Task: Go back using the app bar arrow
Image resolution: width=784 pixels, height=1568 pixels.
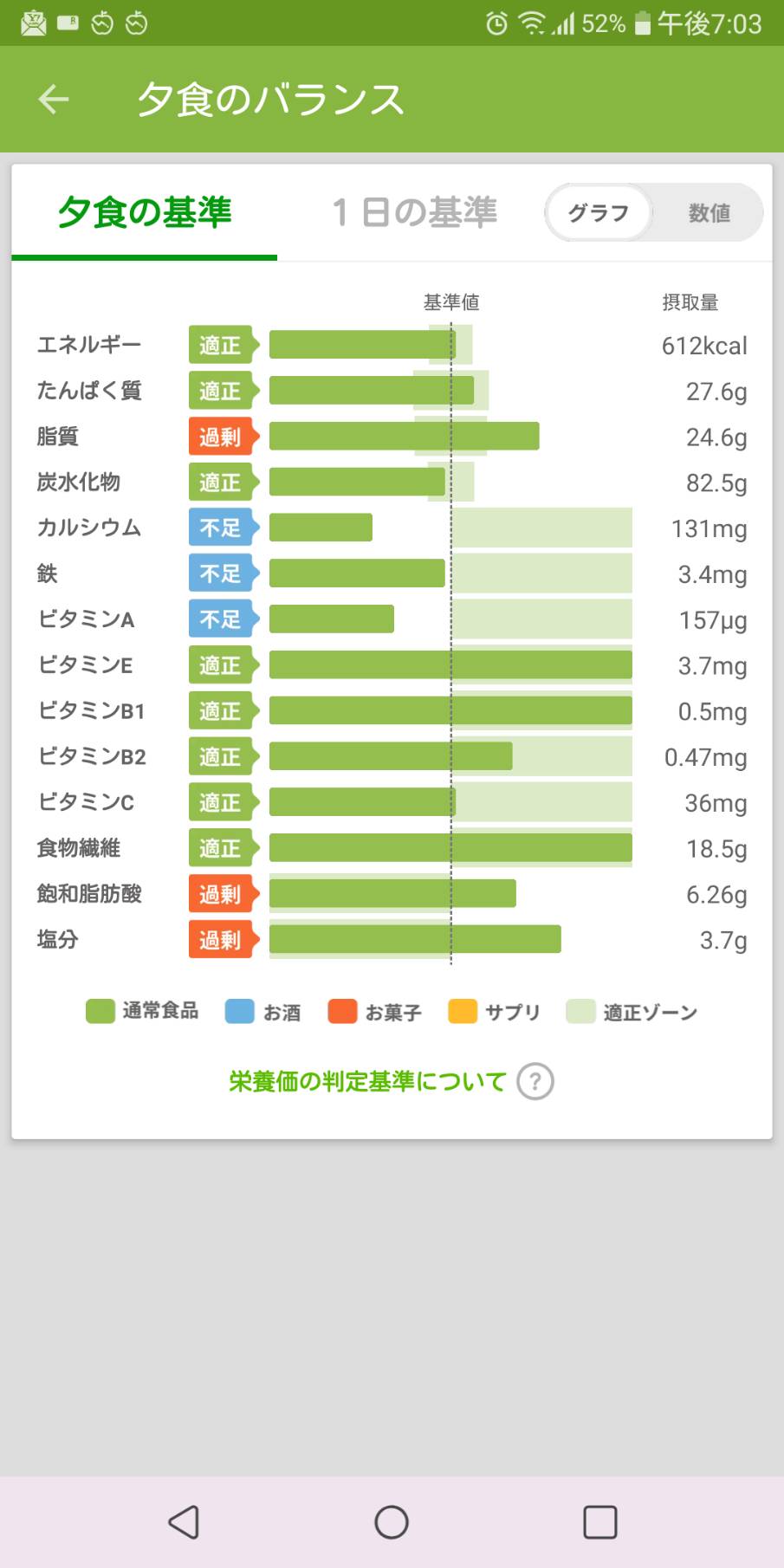Action: point(54,99)
